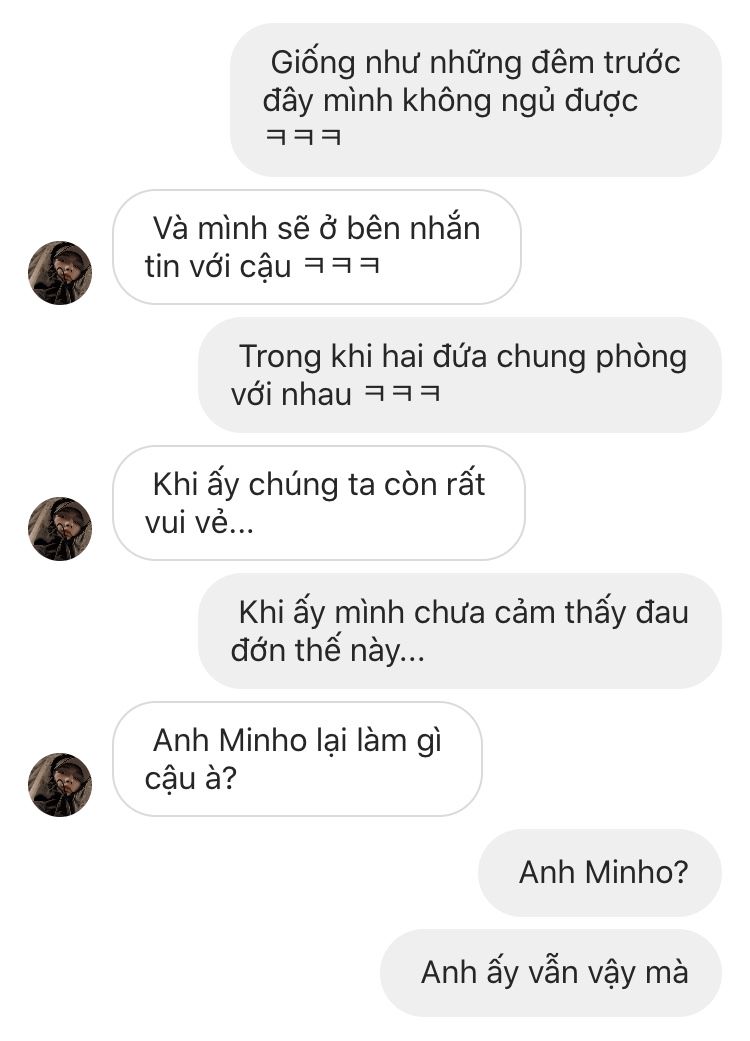Open sender's avatar beside "Và mình sẽ ở bên" message
Screen dimensions: 750x1041
[x=60, y=273]
